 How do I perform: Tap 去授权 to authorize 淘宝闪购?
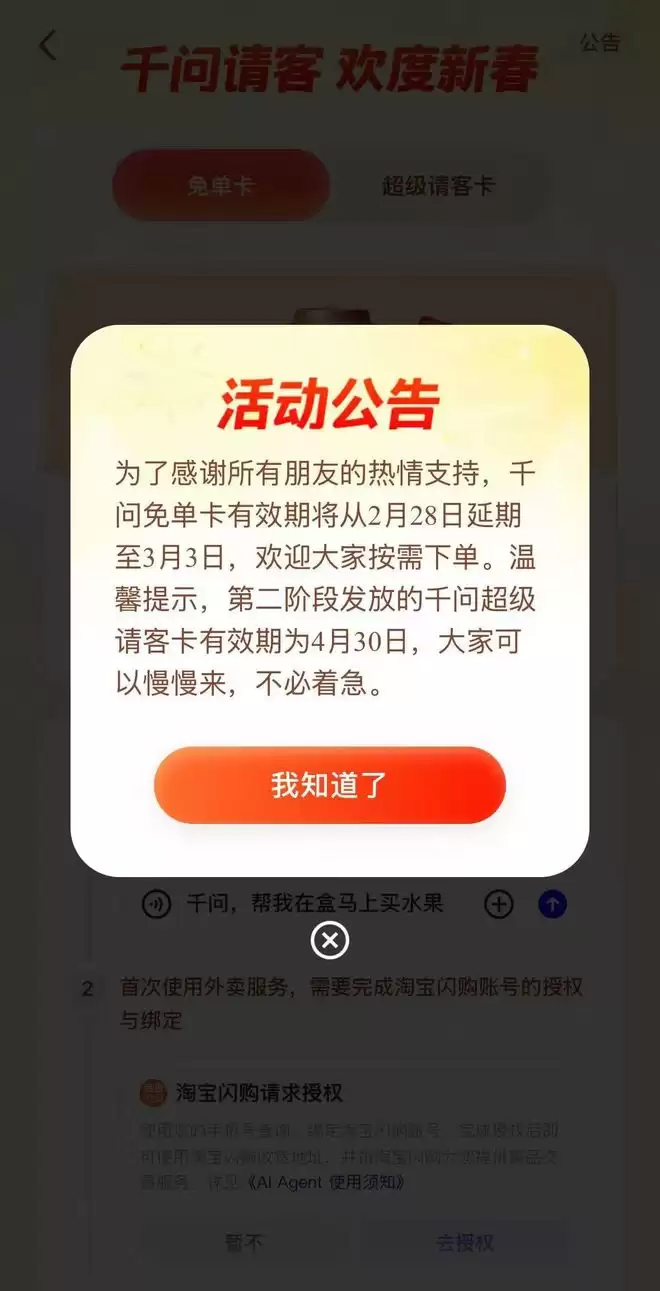coord(465,1243)
